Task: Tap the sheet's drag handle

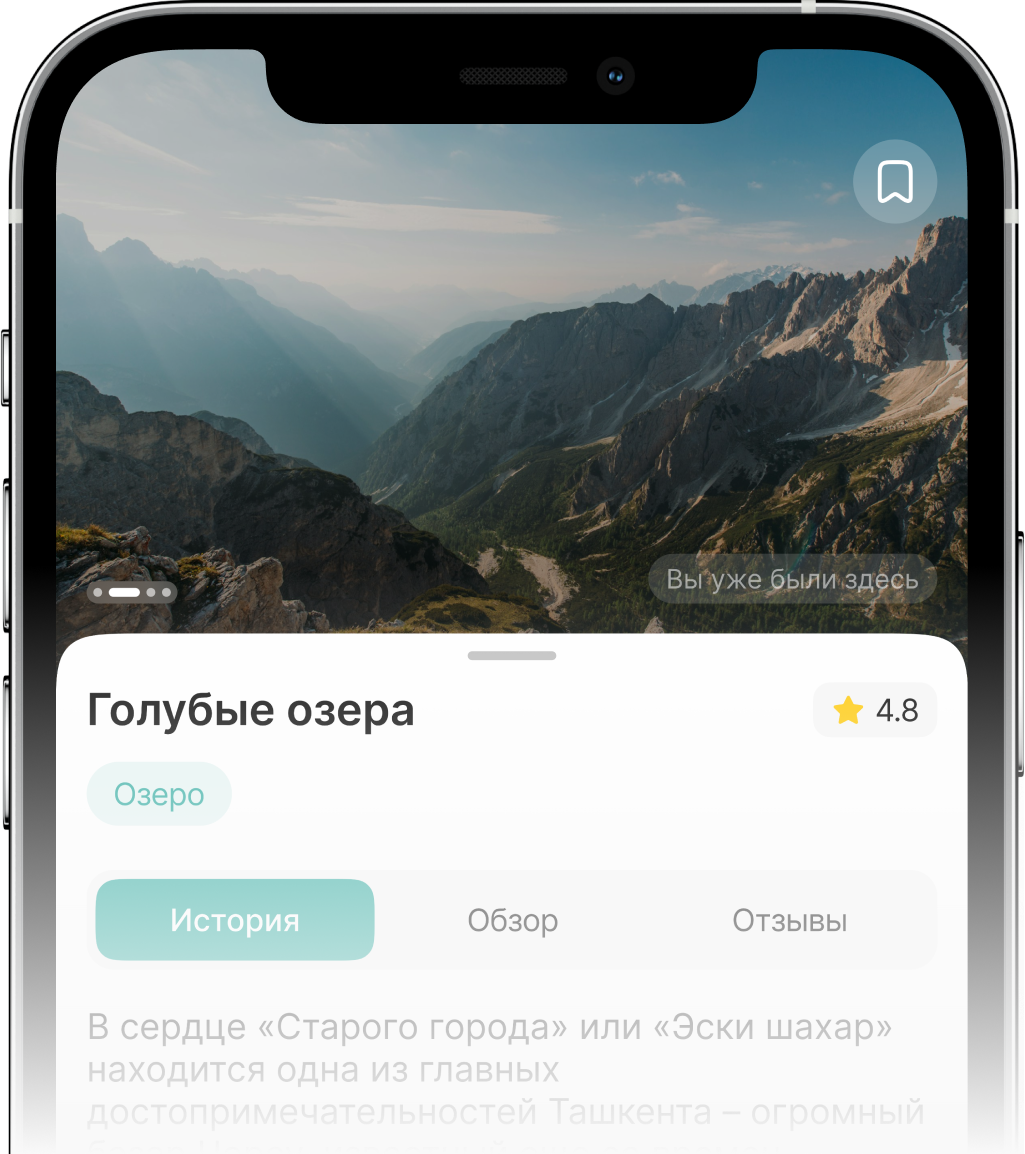Action: pyautogui.click(x=512, y=656)
